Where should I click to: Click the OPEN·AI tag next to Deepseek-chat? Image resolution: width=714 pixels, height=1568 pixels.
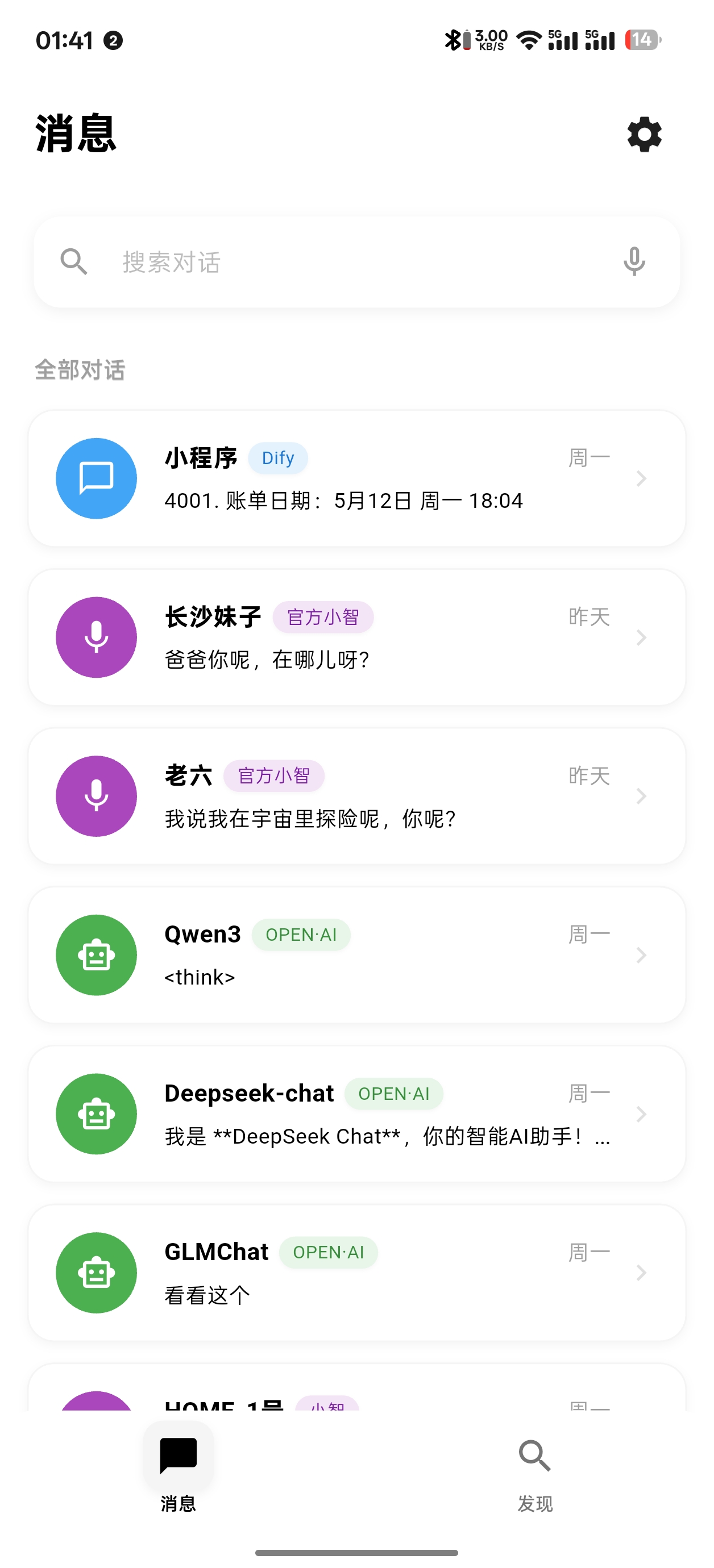tap(393, 1093)
